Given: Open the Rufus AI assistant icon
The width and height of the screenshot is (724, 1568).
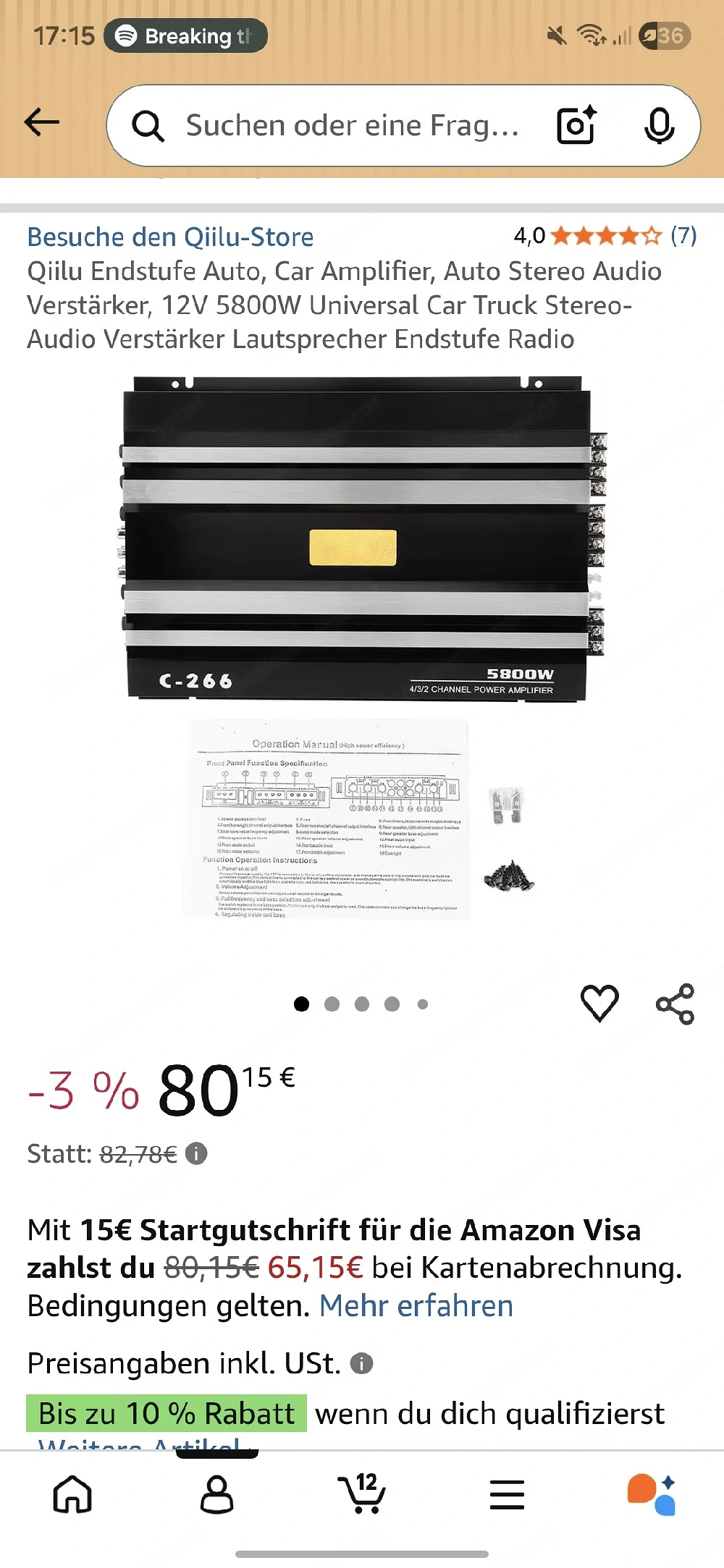Looking at the screenshot, I should coord(649,1492).
